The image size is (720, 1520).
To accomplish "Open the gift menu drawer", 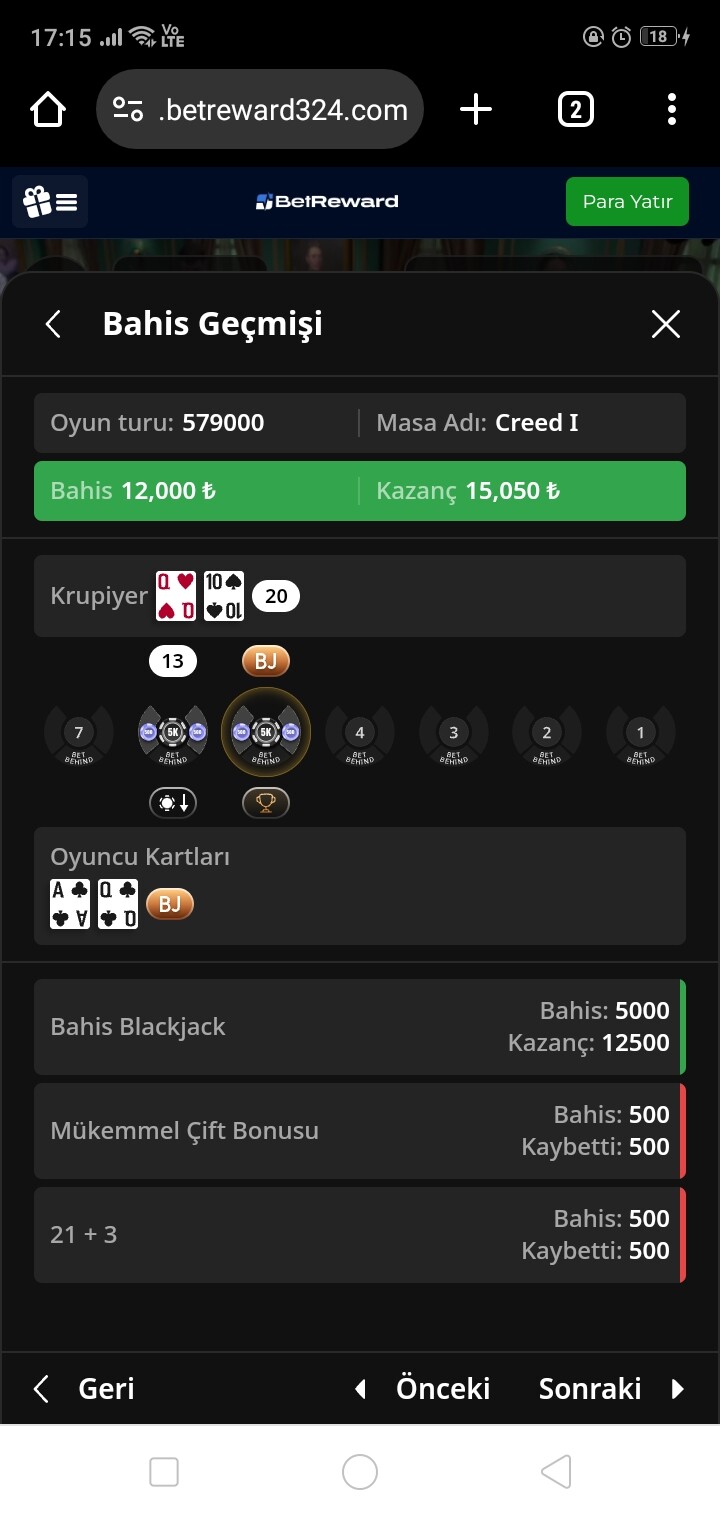I will tap(50, 202).
